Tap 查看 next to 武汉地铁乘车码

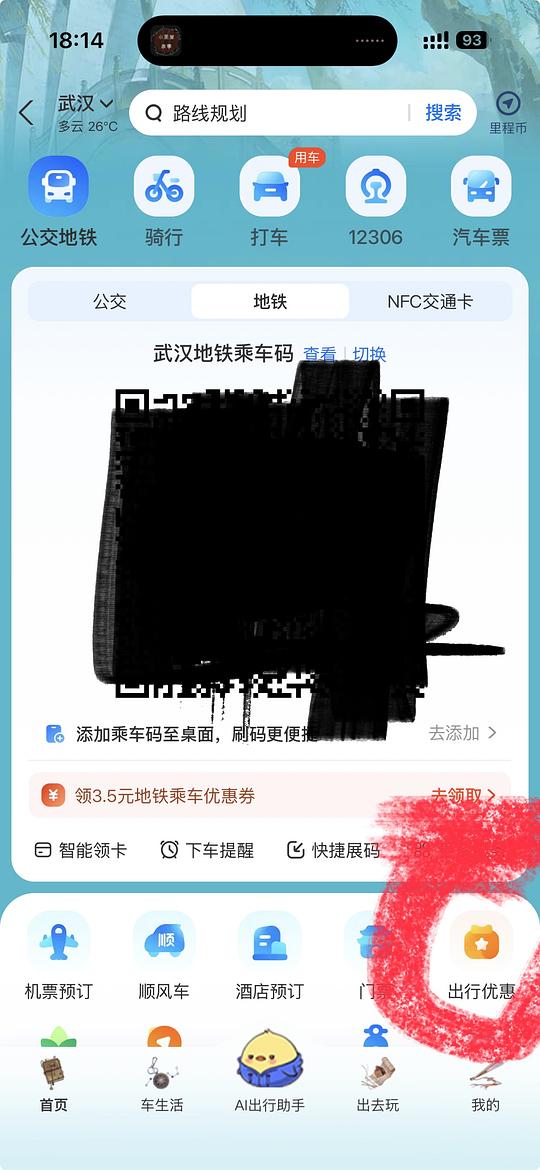pyautogui.click(x=319, y=354)
